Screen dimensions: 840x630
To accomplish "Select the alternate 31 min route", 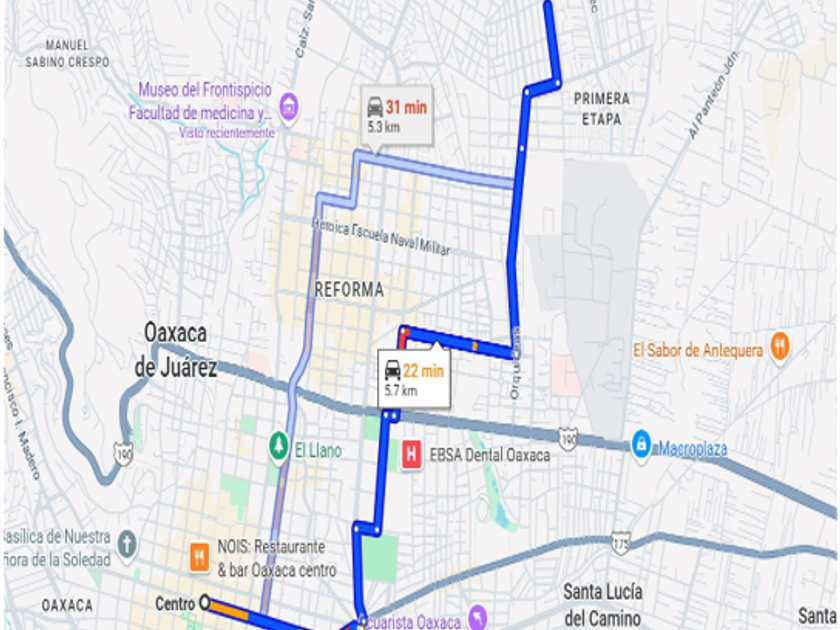I will coord(397,116).
